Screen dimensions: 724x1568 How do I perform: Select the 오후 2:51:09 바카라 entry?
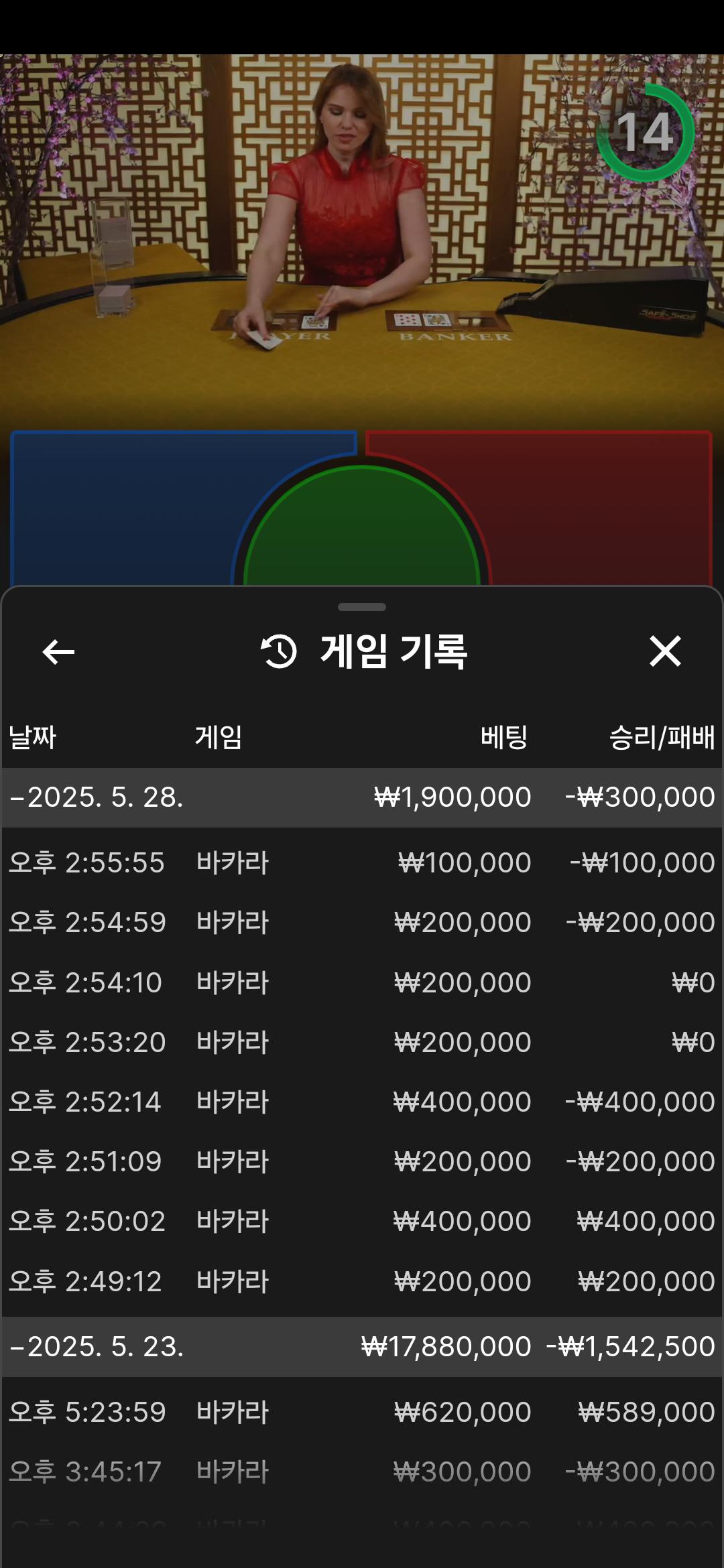(x=362, y=1161)
